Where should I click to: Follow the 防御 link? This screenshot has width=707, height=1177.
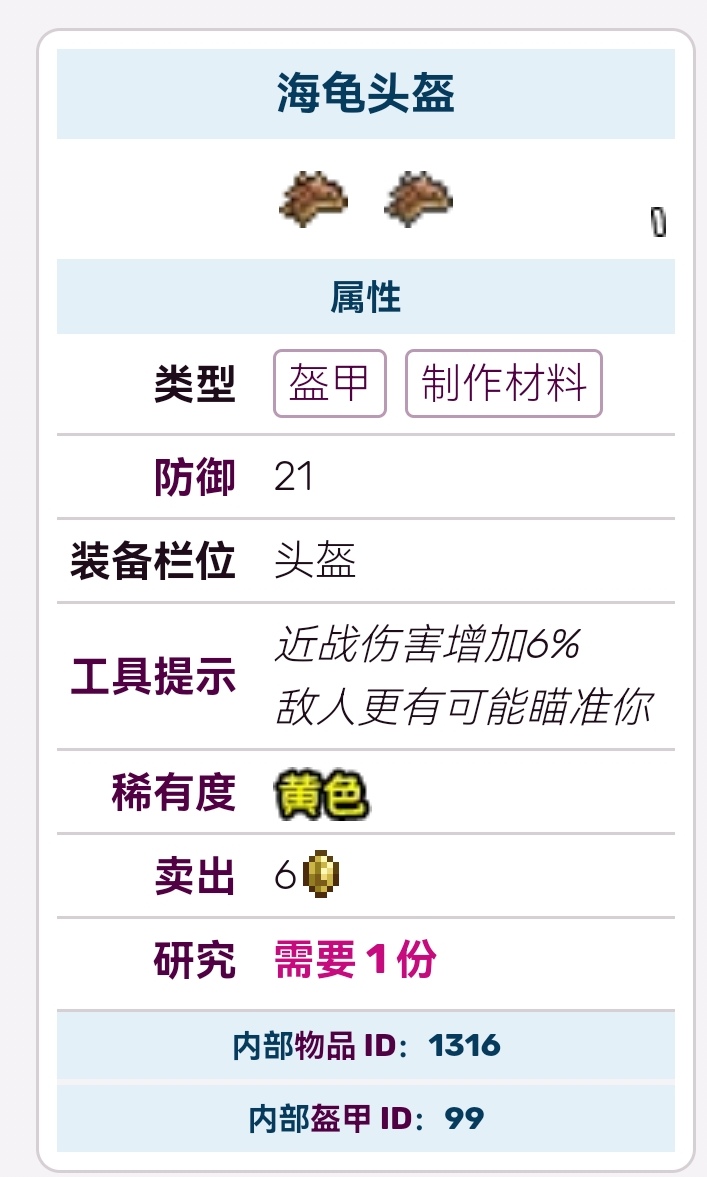[x=195, y=477]
